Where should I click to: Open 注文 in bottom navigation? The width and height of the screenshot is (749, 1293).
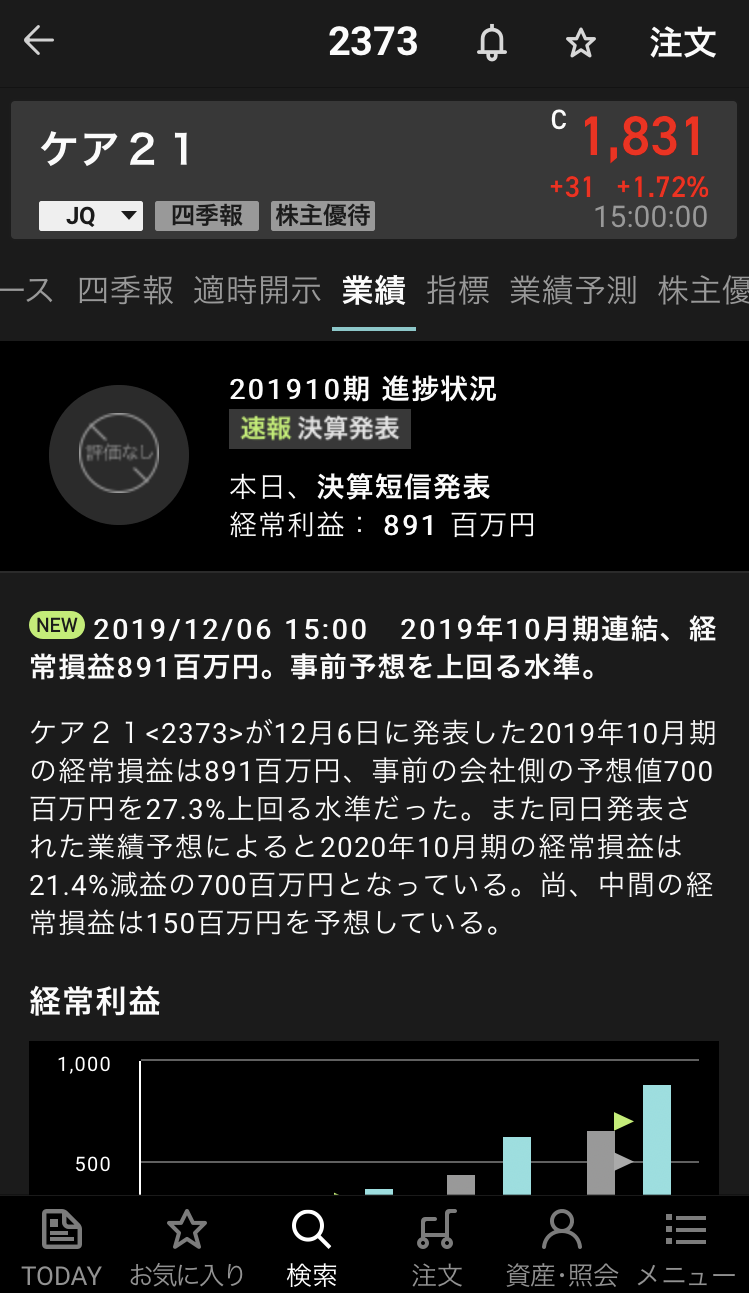(x=437, y=1245)
